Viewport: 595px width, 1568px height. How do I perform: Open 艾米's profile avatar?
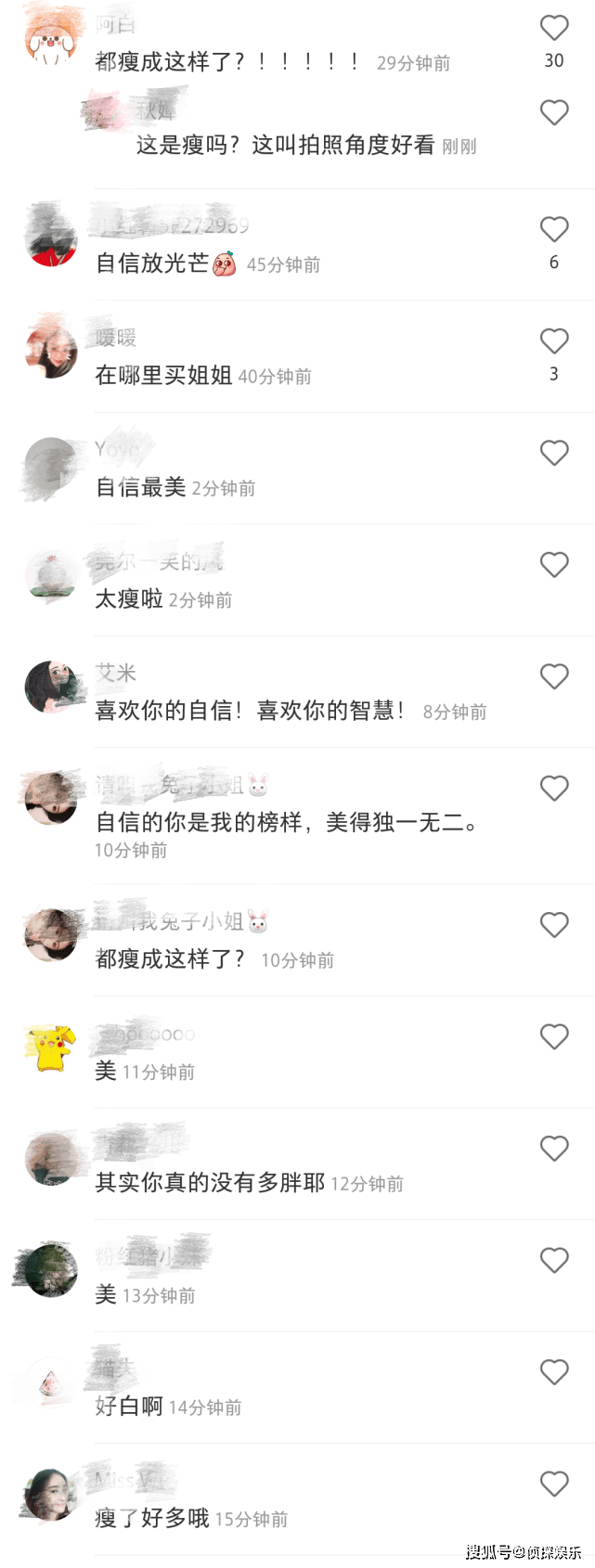click(x=51, y=688)
